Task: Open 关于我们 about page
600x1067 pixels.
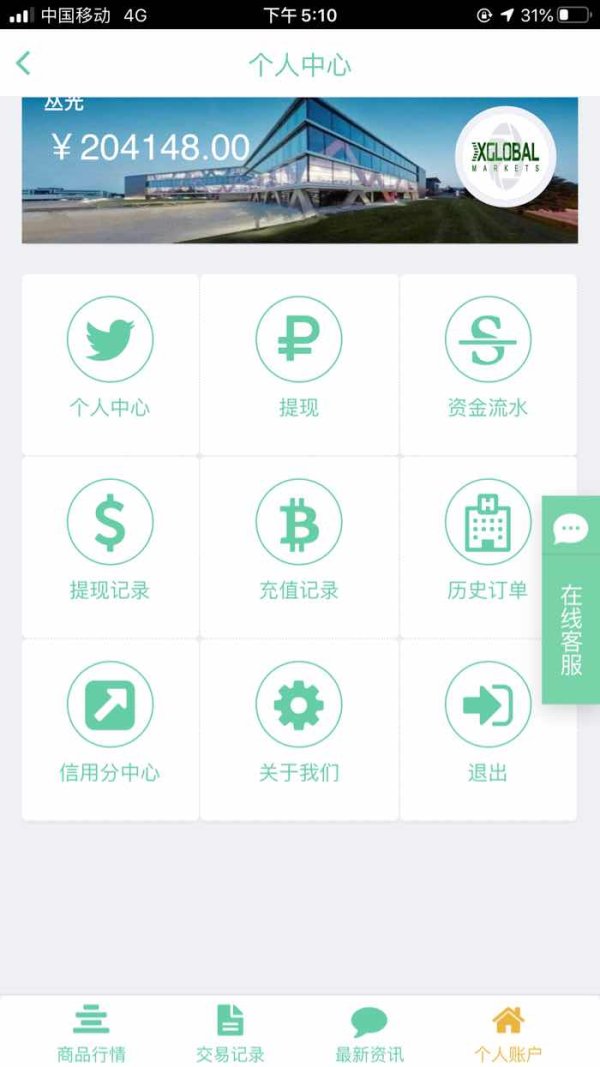Action: [299, 730]
